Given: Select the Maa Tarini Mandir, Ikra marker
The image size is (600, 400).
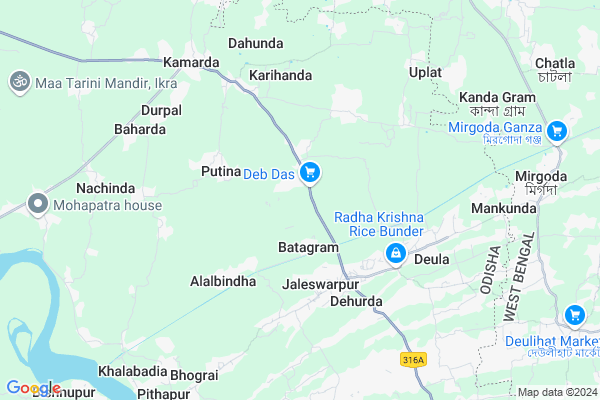Looking at the screenshot, I should (x=18, y=80).
